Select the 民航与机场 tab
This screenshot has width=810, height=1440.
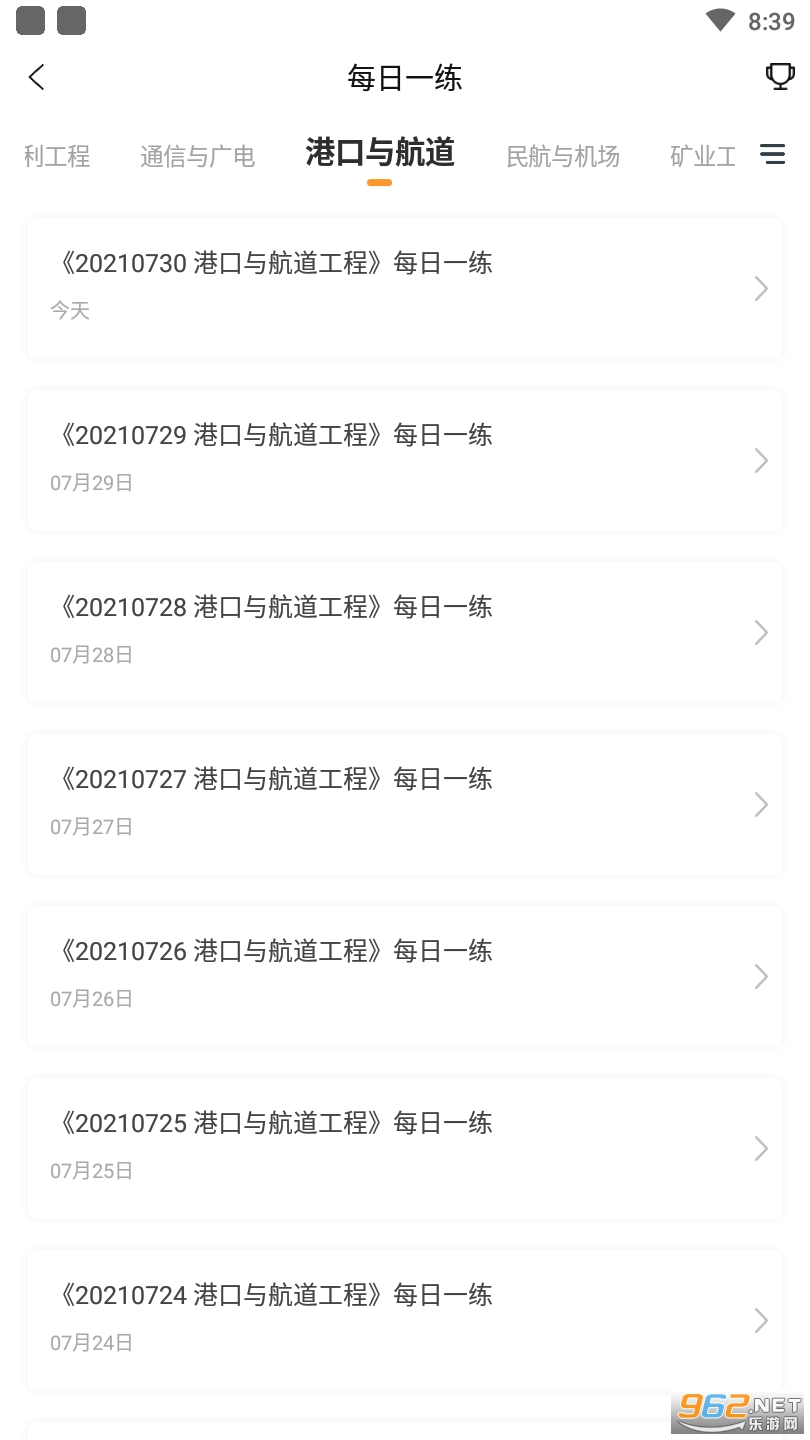tap(563, 156)
